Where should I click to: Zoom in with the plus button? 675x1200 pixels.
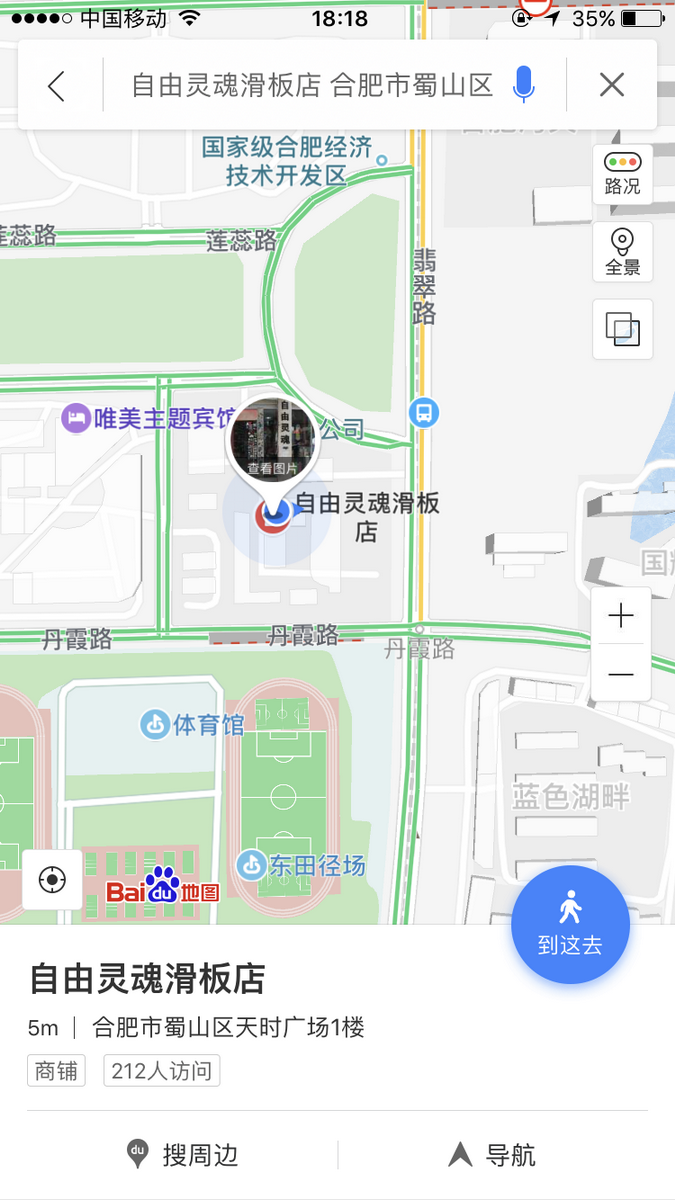click(x=621, y=616)
